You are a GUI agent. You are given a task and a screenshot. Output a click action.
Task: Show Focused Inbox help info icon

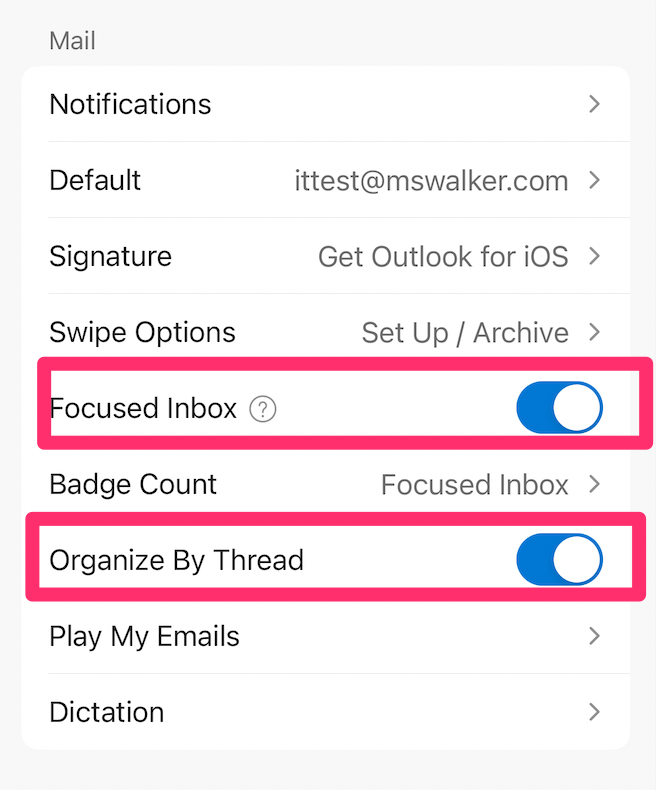[x=262, y=409]
